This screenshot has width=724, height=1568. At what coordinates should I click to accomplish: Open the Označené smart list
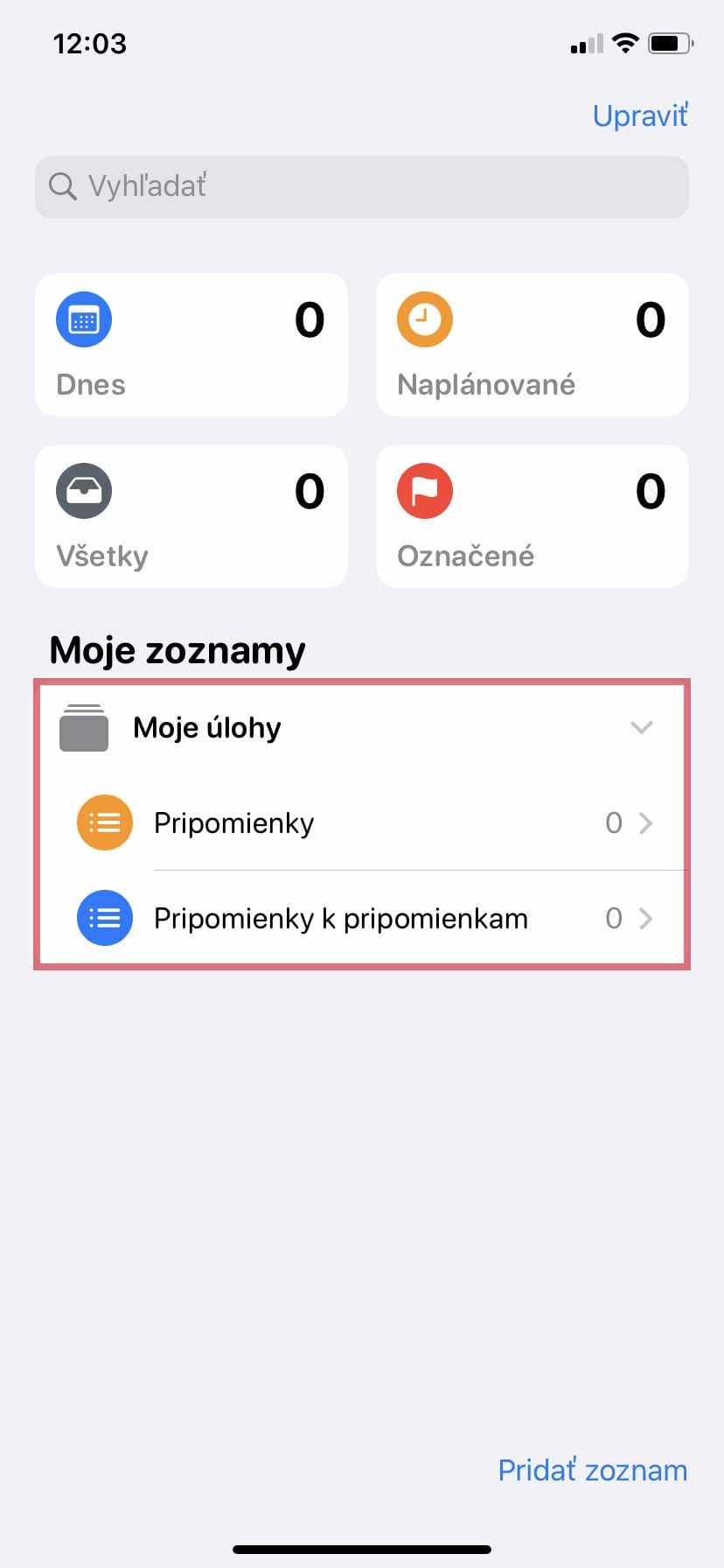(x=533, y=516)
